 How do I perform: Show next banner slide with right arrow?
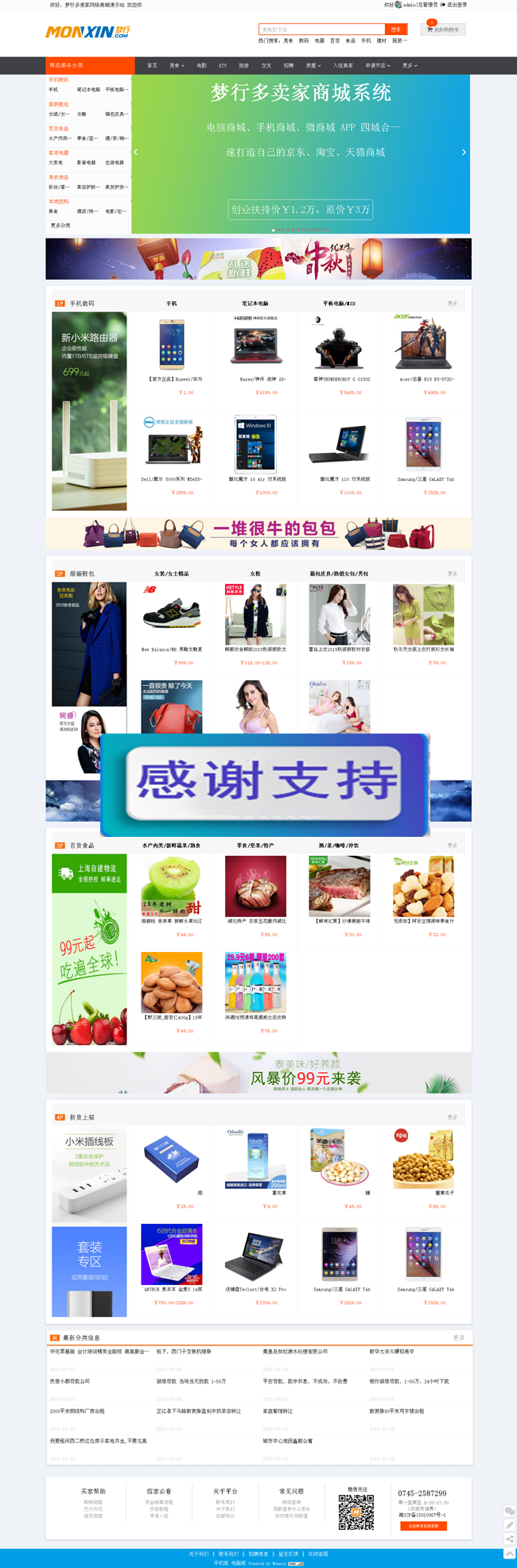(464, 152)
